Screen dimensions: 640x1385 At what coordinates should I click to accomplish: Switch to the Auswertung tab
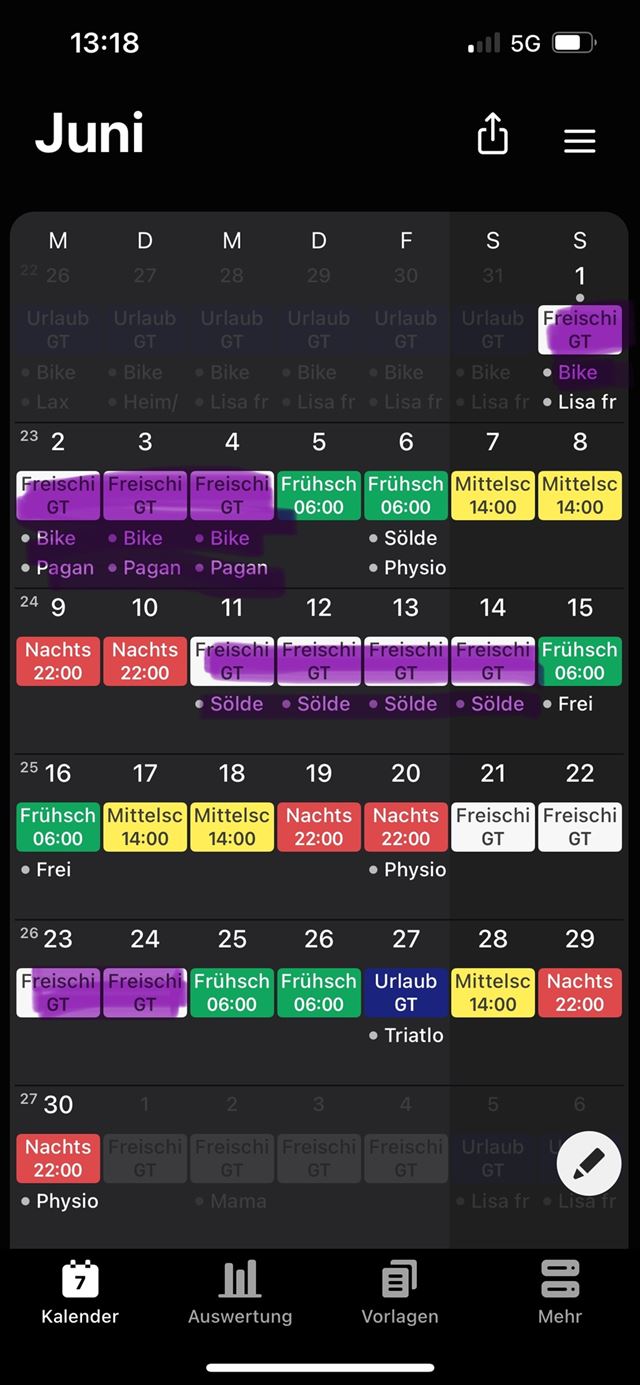pos(240,1292)
